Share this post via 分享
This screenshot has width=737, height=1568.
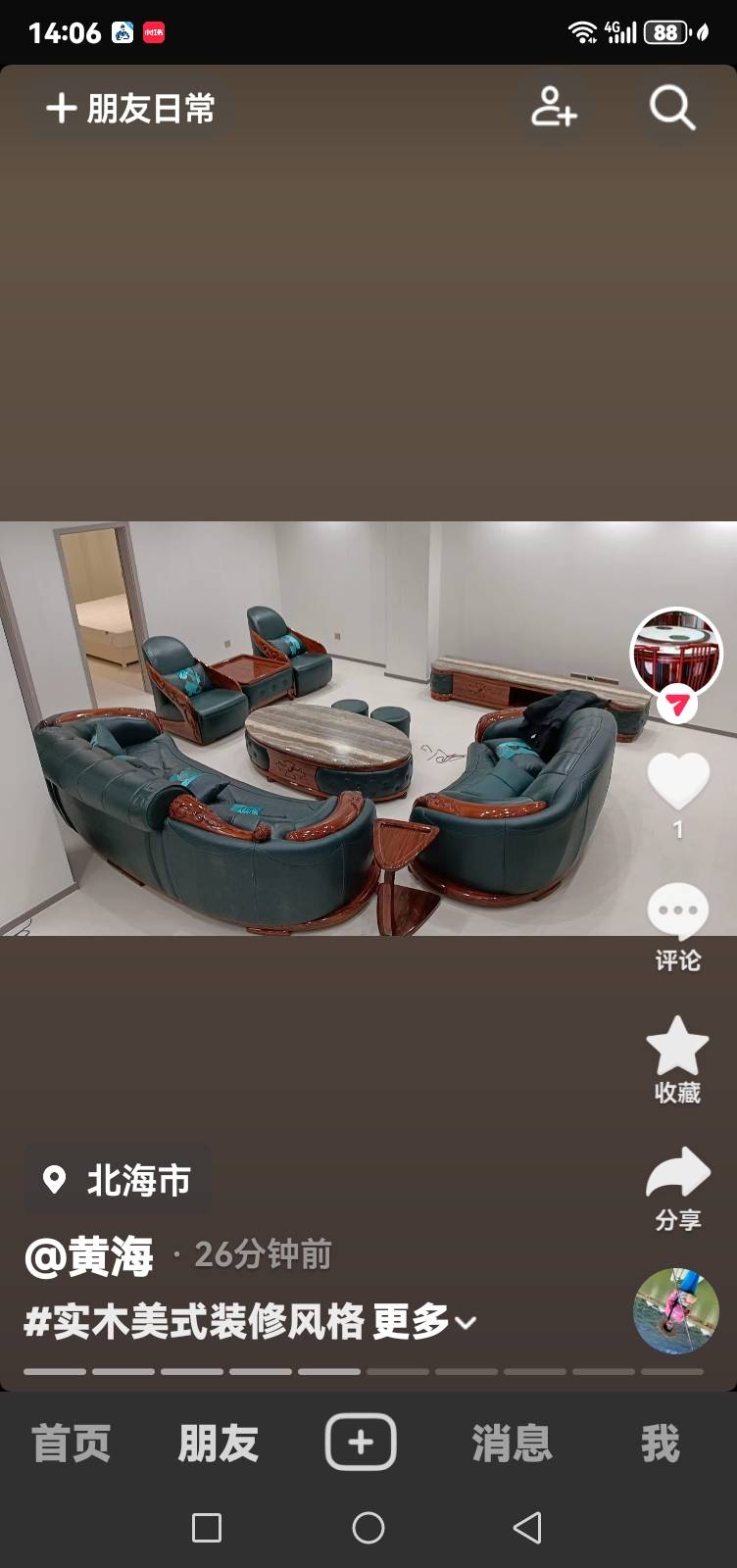point(678,1188)
